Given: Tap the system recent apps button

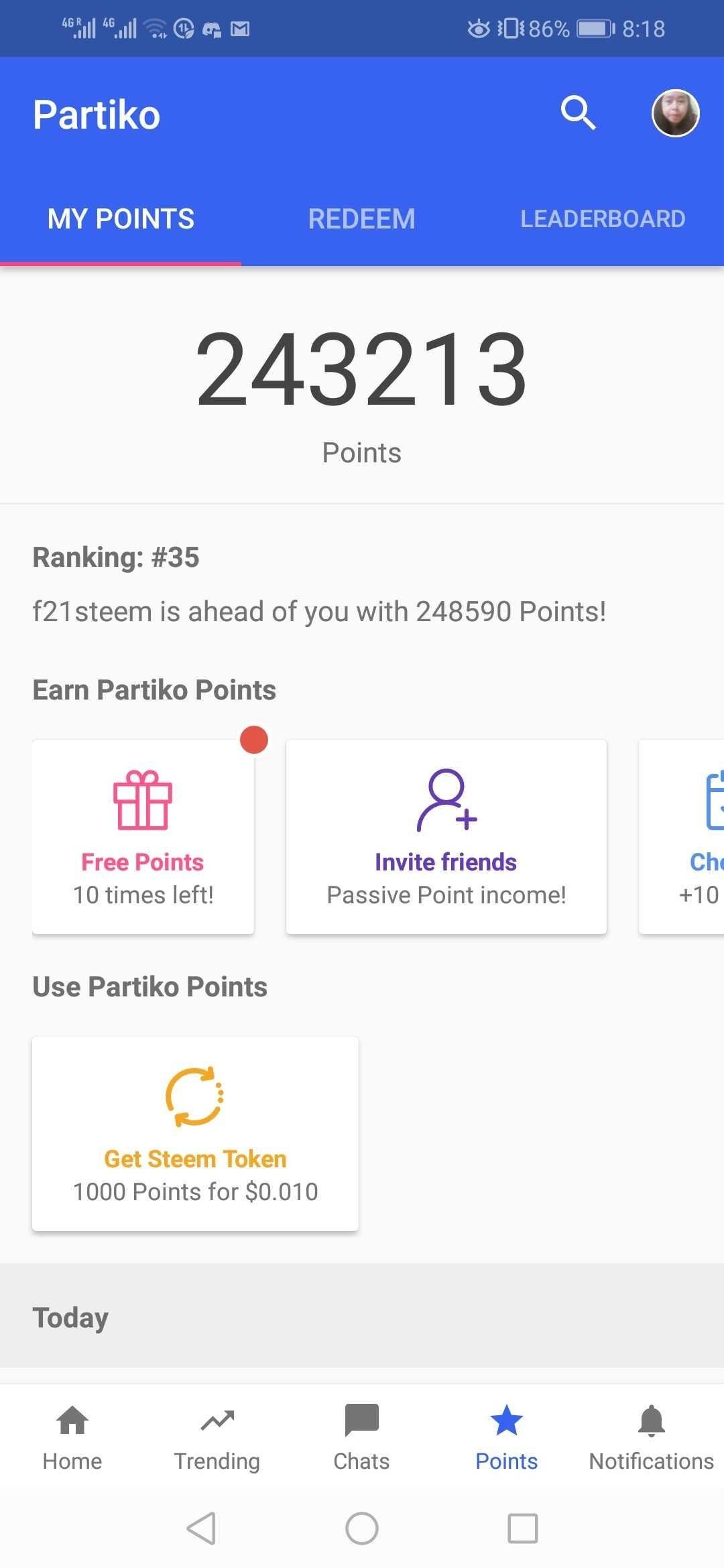Looking at the screenshot, I should tap(523, 1528).
